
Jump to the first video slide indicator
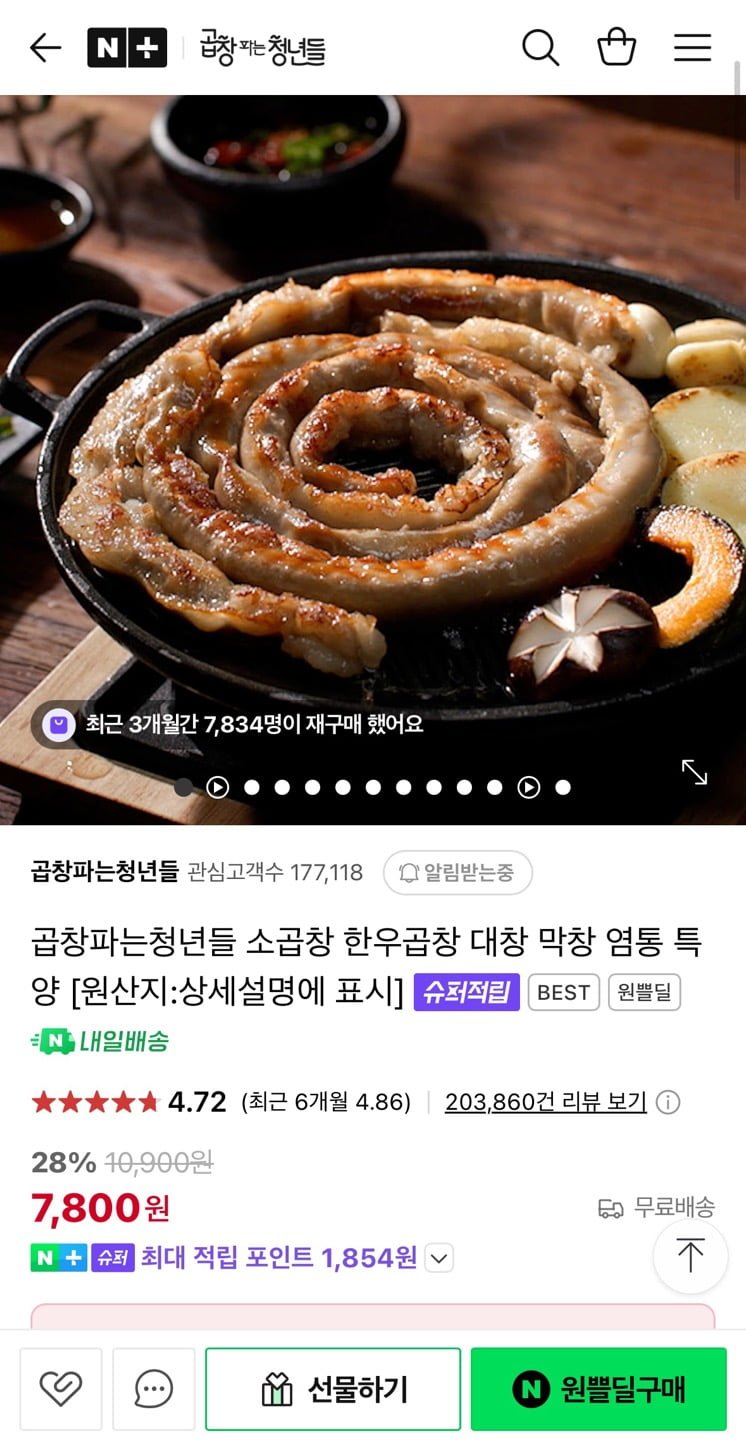(218, 787)
